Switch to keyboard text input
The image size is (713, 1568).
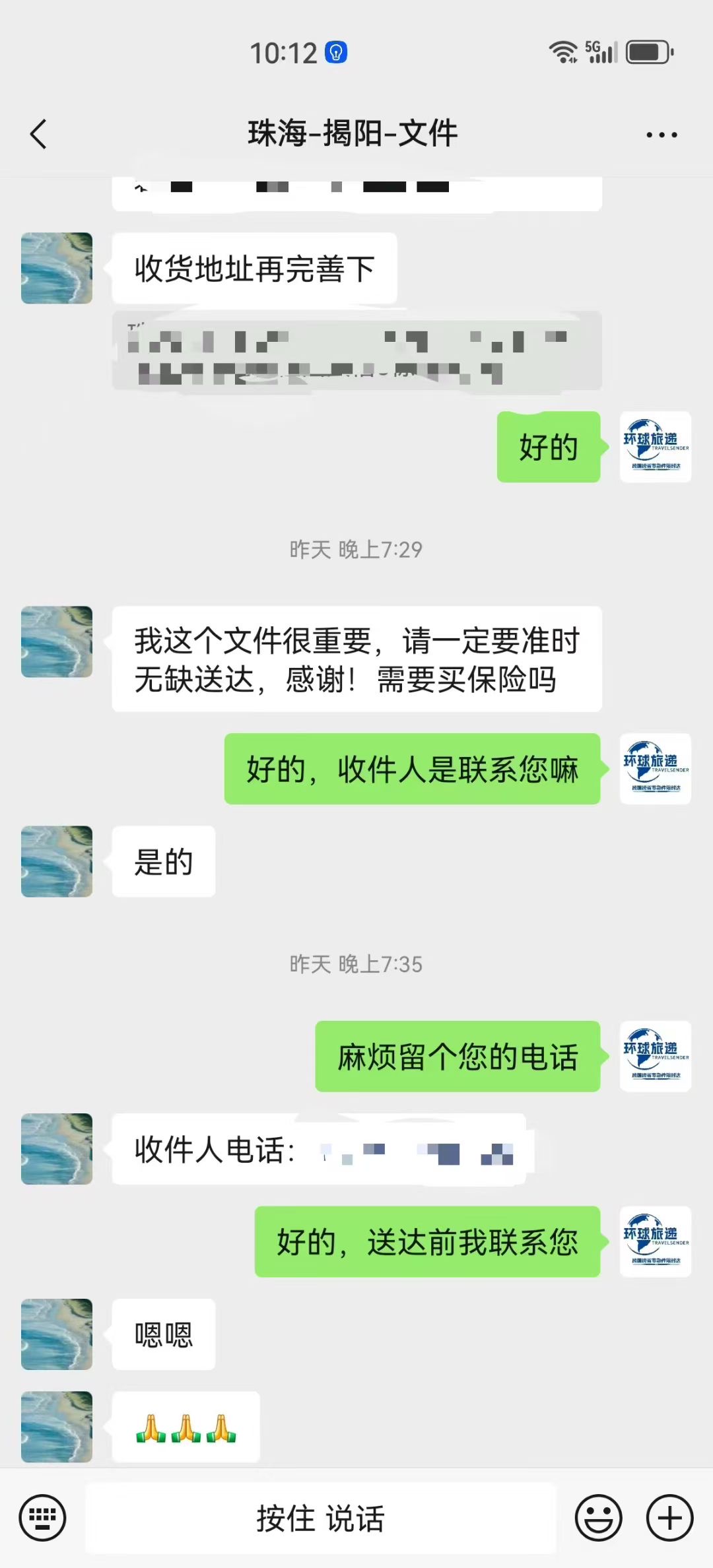43,1517
